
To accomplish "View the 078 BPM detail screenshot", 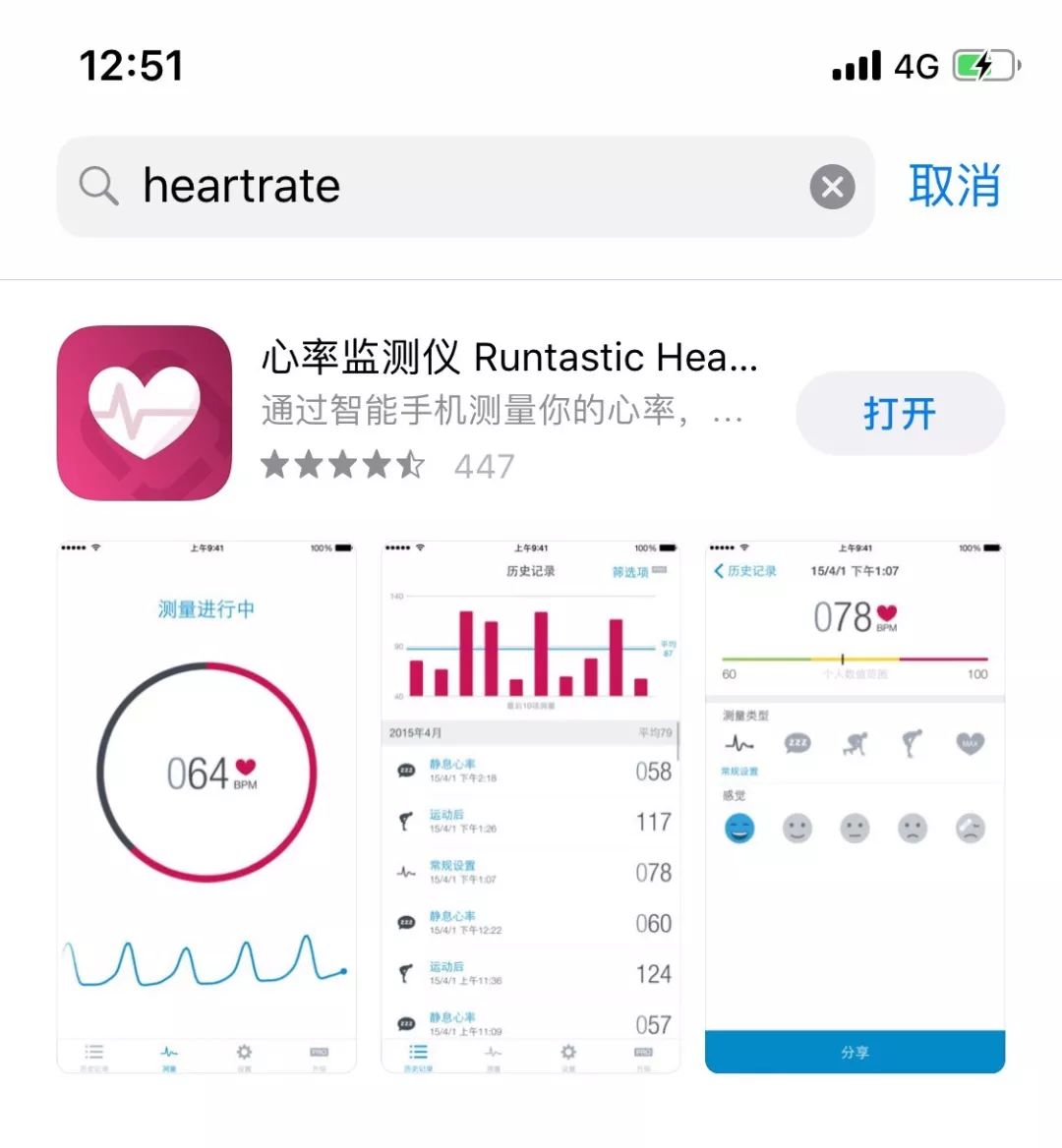I will click(x=855, y=806).
